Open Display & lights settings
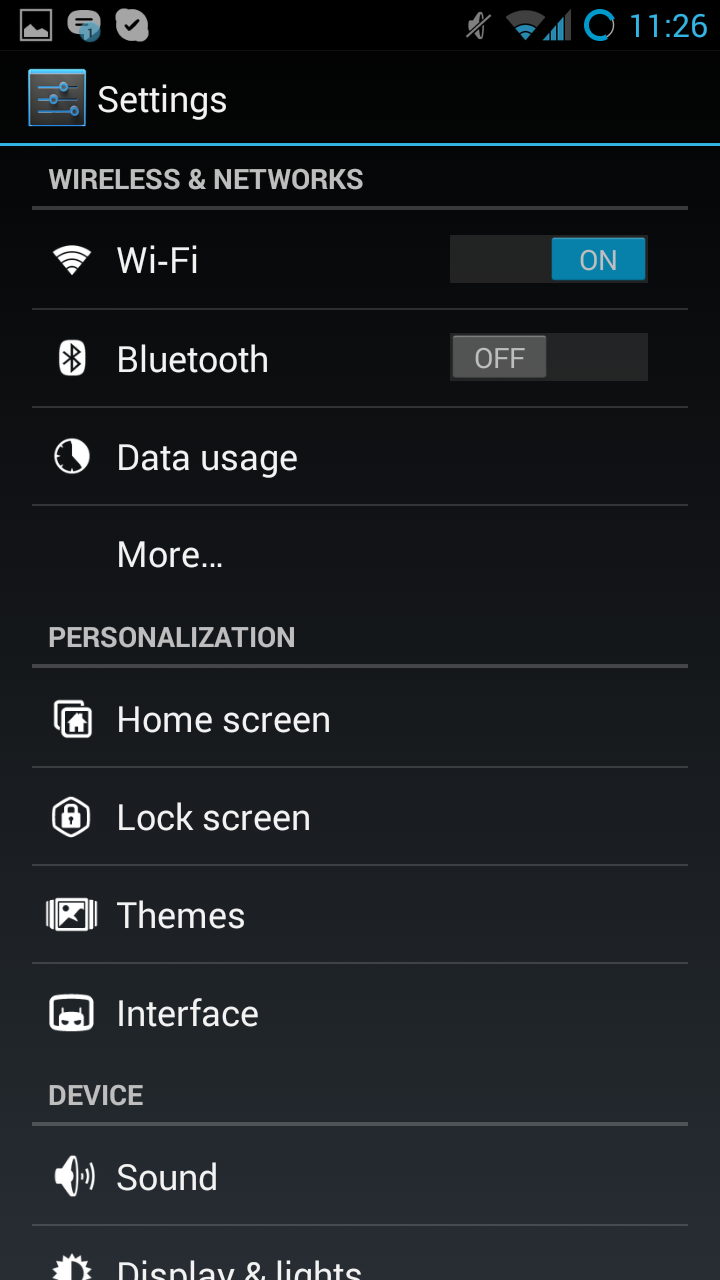 coord(360,1254)
